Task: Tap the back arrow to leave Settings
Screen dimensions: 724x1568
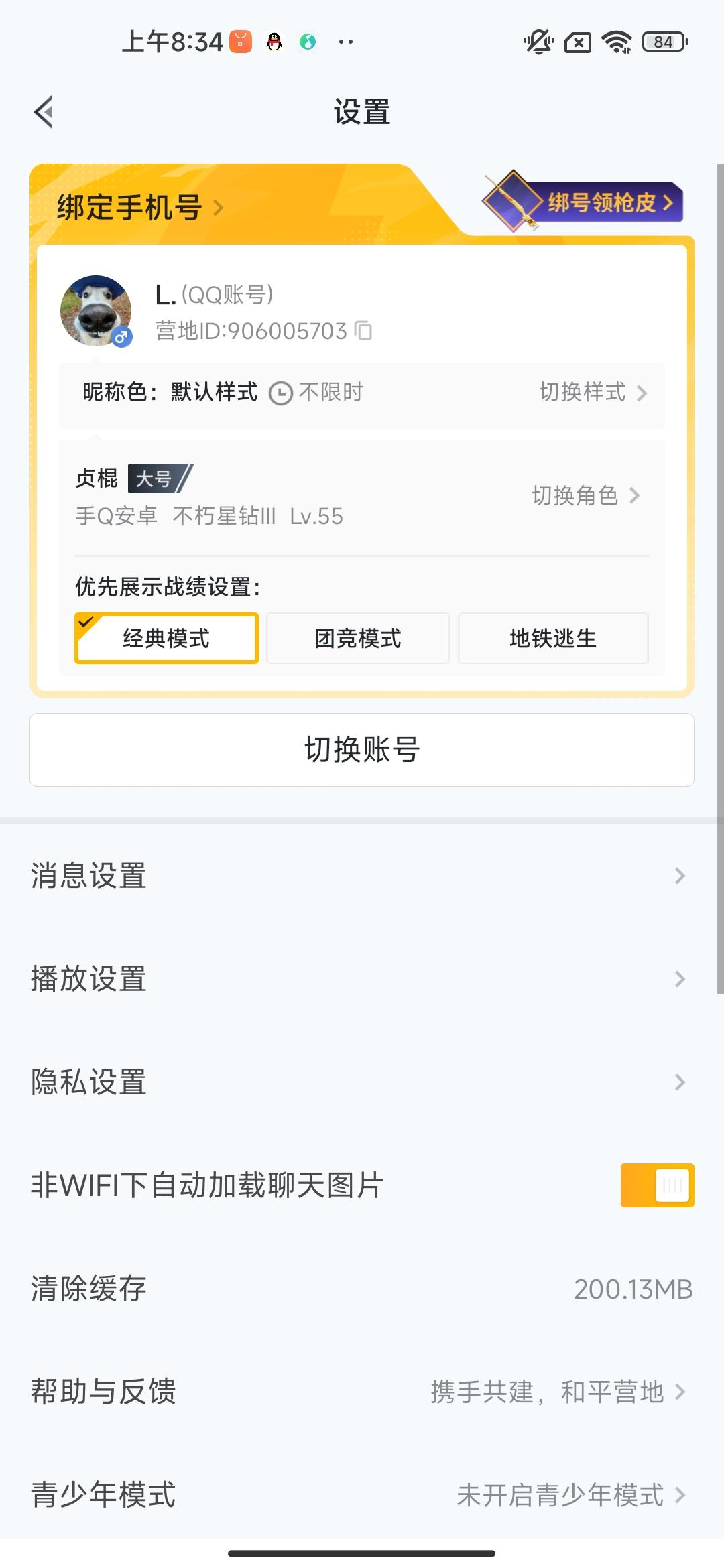Action: coord(44,111)
